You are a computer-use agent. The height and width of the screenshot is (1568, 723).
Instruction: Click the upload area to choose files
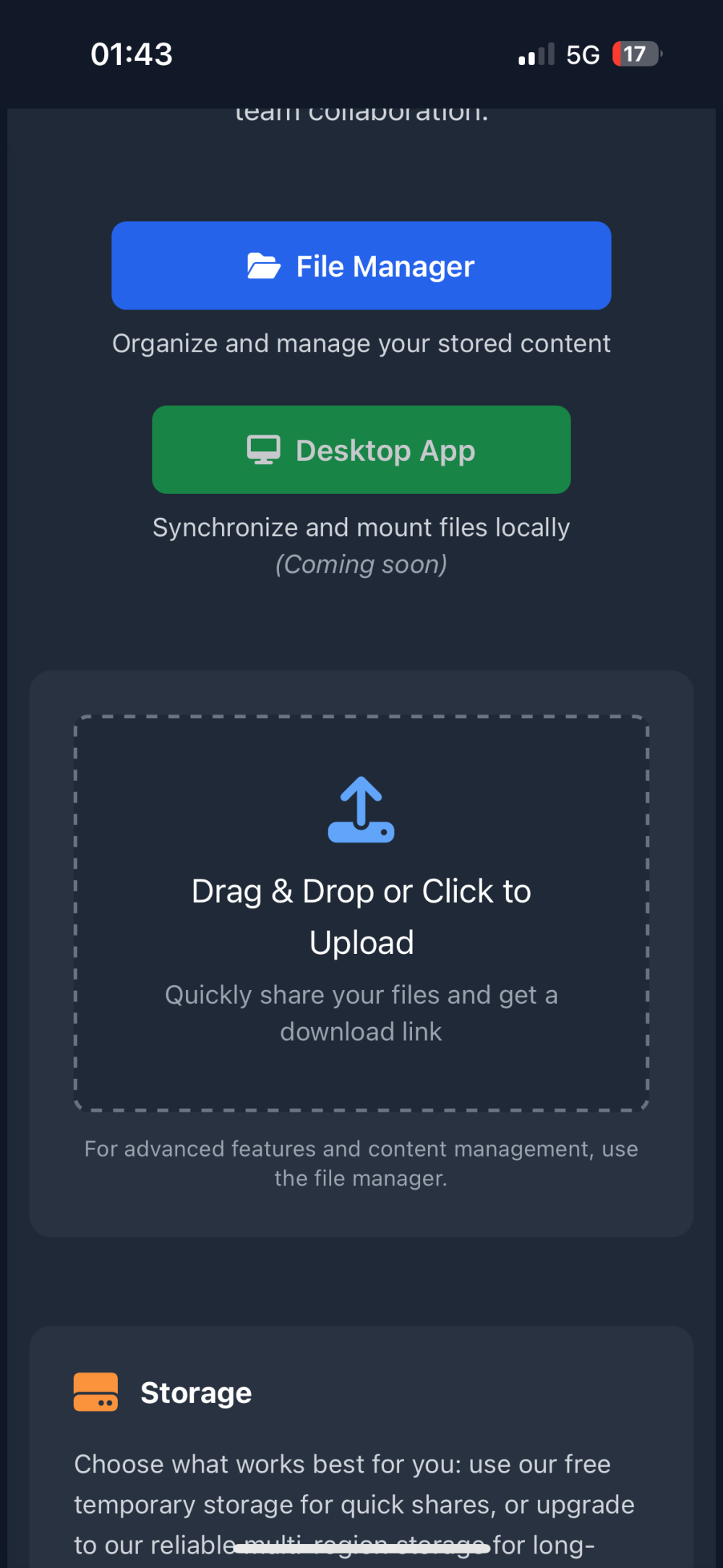(x=361, y=913)
